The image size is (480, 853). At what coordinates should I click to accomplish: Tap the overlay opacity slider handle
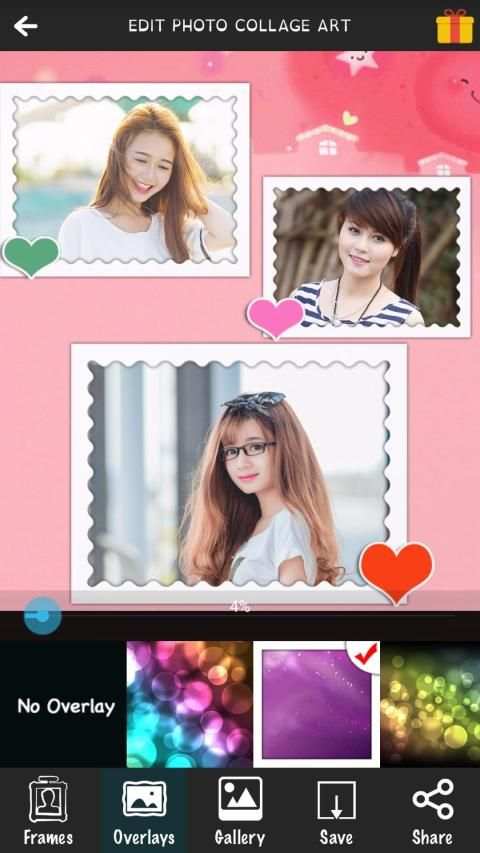(x=43, y=616)
